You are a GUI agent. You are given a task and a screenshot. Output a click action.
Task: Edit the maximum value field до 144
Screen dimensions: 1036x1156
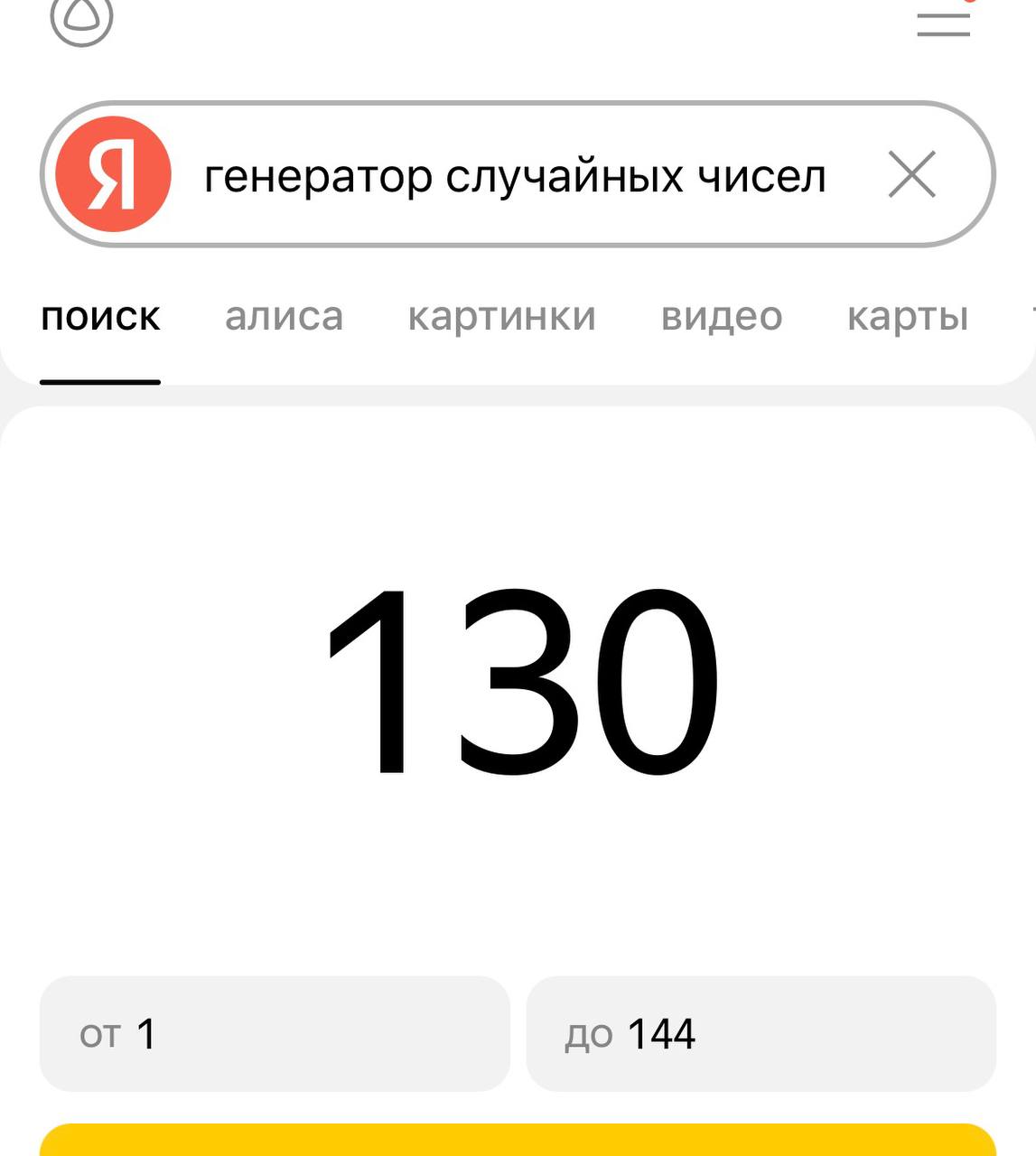(761, 1033)
